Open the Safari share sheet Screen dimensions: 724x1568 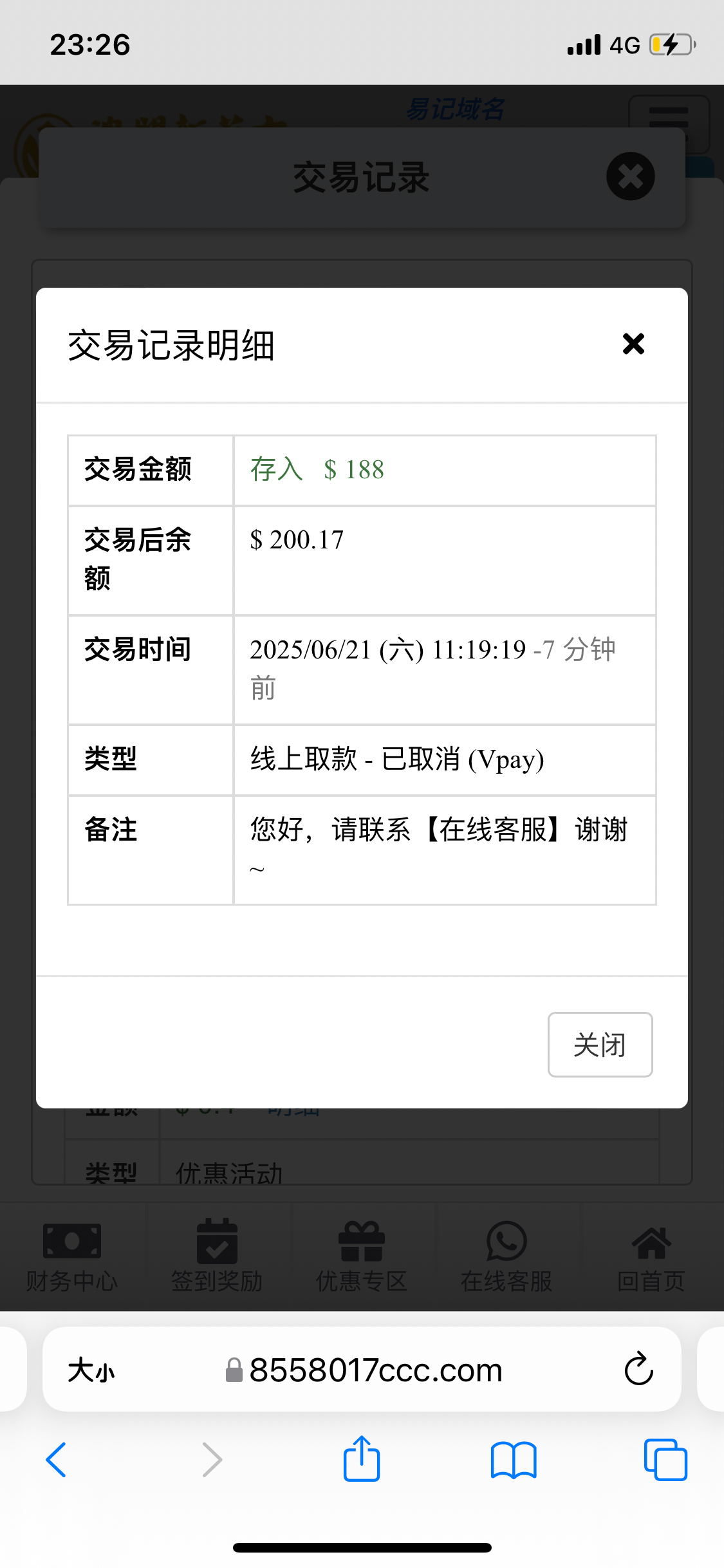[362, 1459]
